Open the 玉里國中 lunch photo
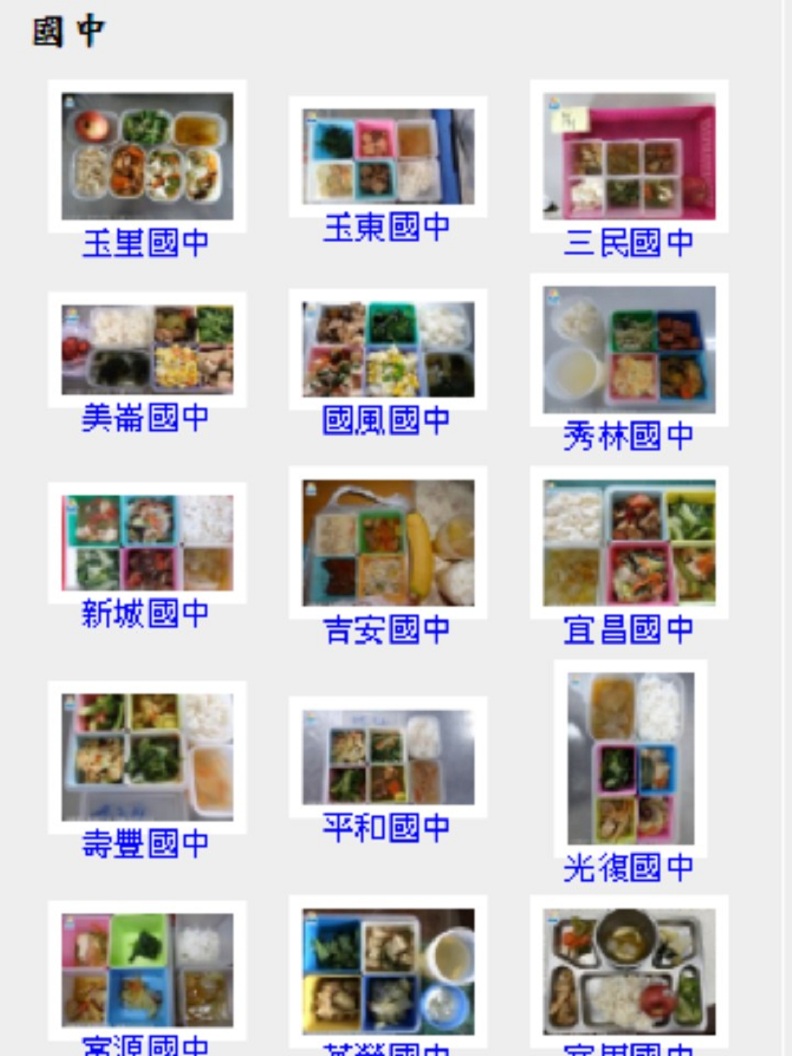 (147, 156)
